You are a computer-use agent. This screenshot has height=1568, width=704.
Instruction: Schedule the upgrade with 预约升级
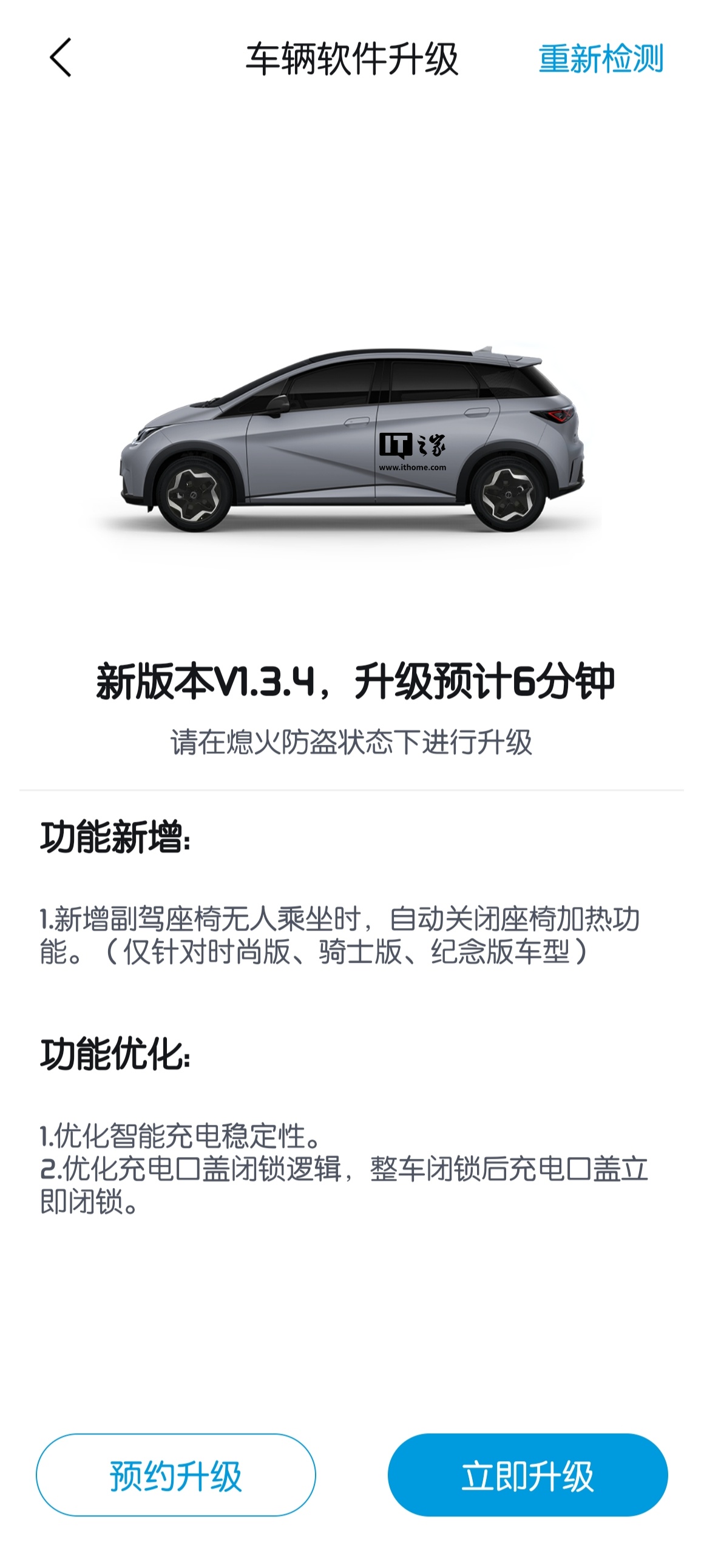tap(176, 1476)
